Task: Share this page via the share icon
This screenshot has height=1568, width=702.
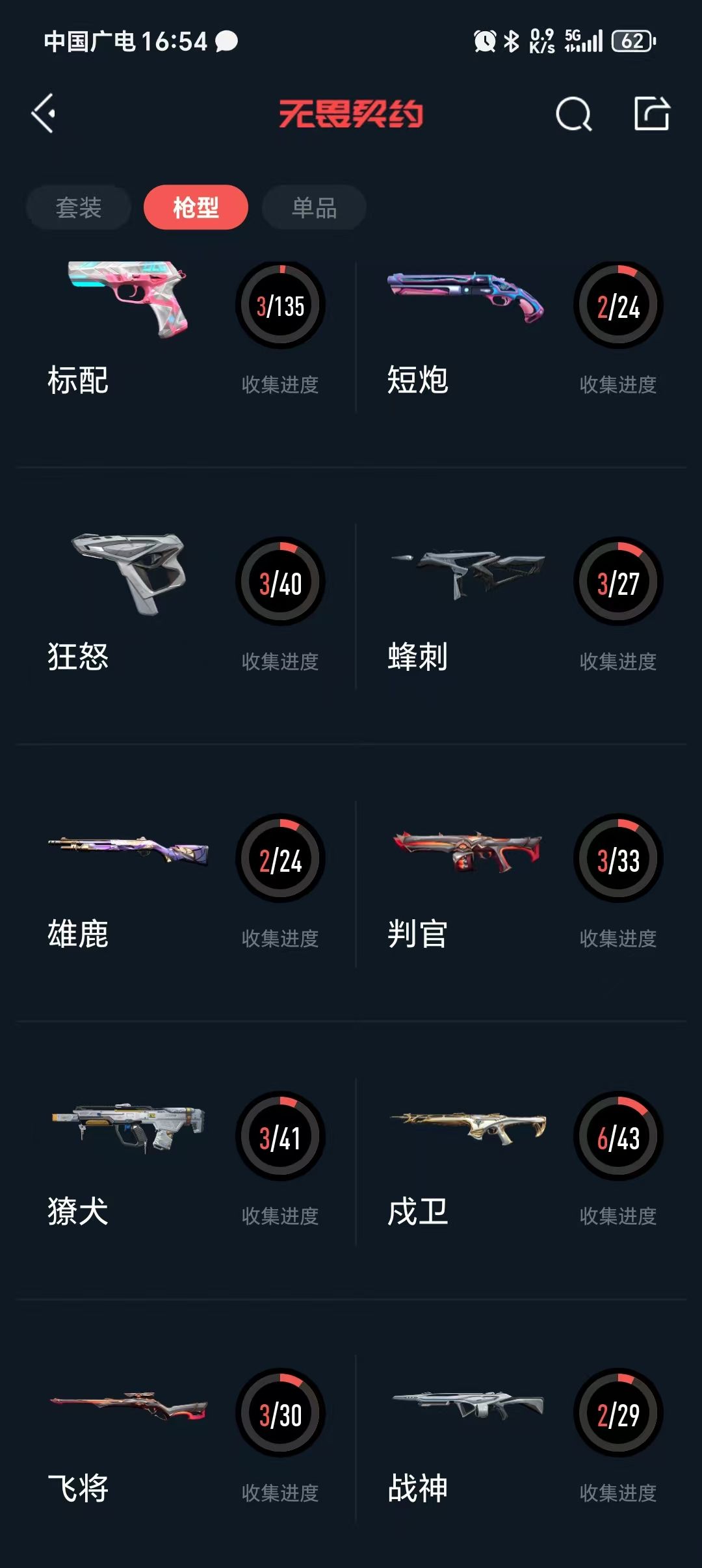Action: point(651,114)
